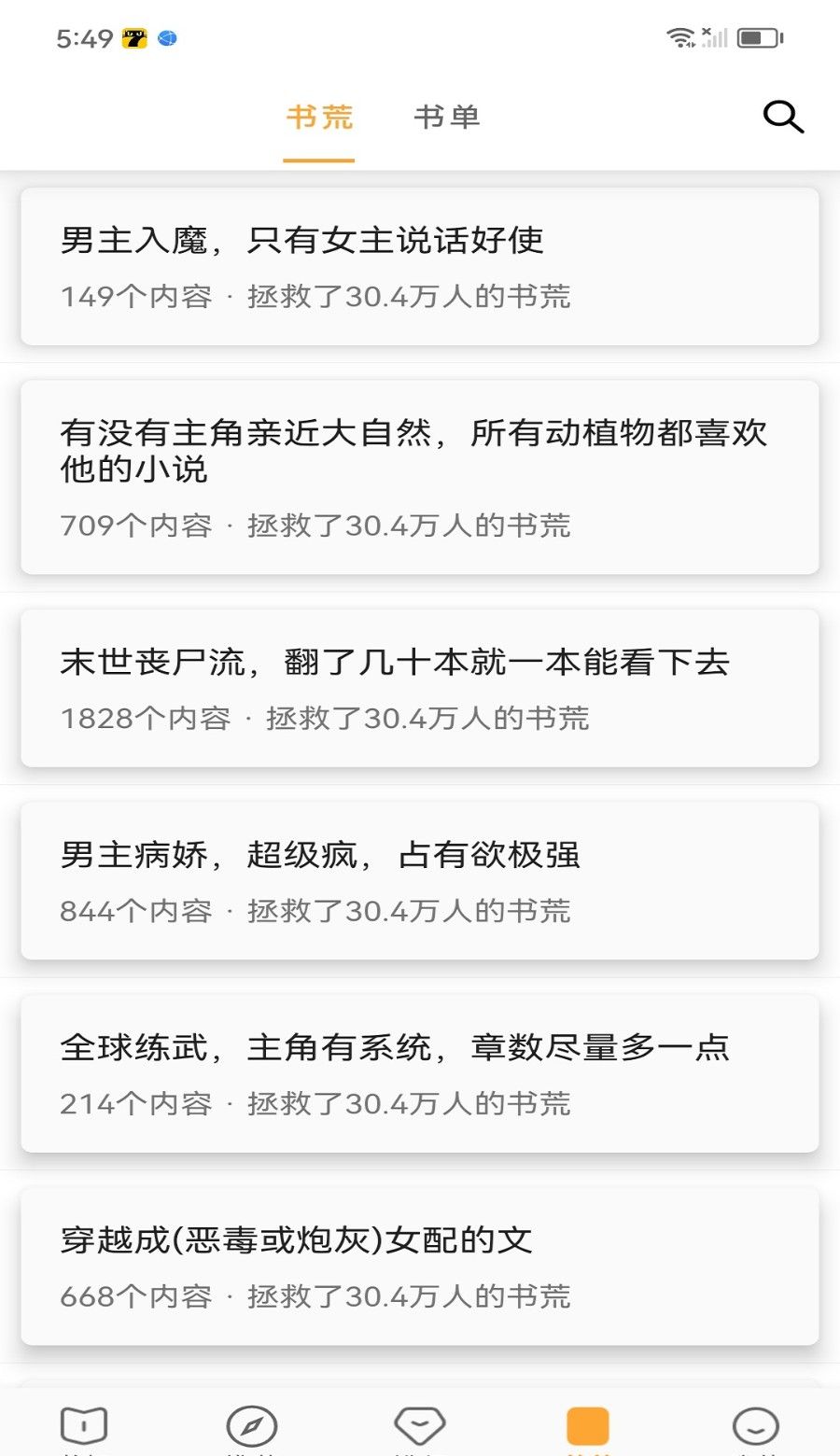Open the 男主病娇 topic card
Viewport: 840px width, 1456px height.
[420, 879]
